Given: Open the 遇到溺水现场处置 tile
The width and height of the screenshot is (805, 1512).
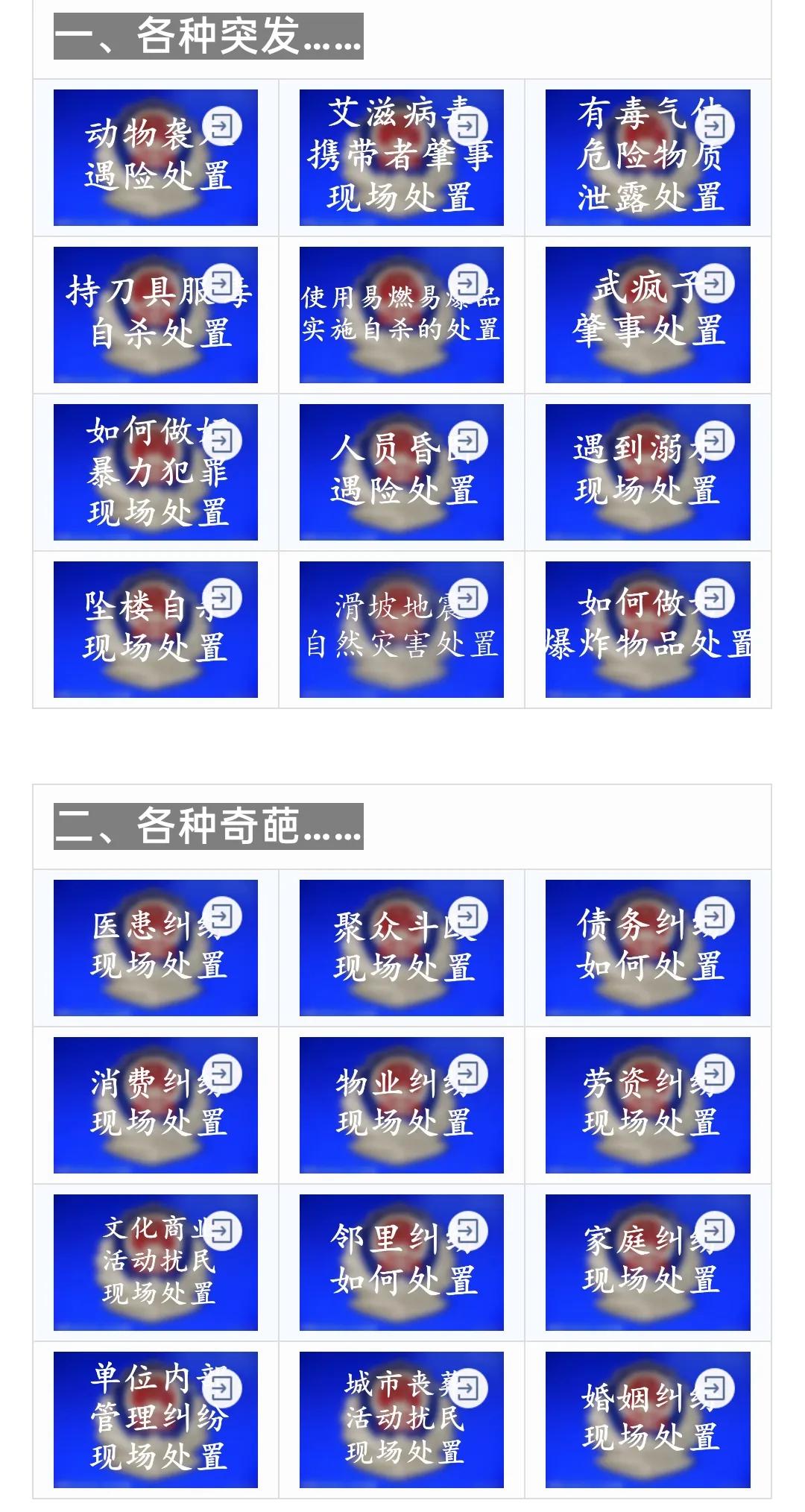Looking at the screenshot, I should pos(647,473).
